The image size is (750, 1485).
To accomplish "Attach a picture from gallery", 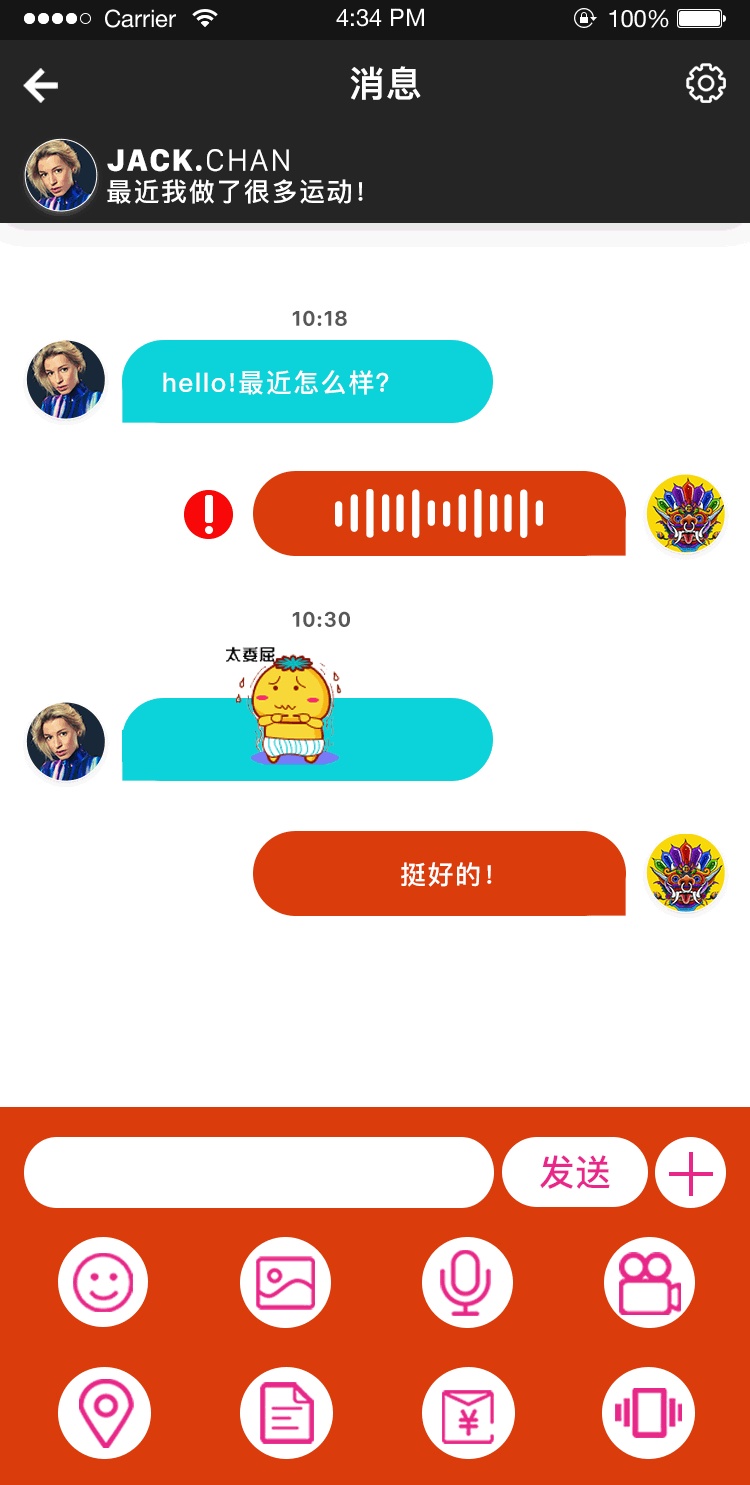I will (x=285, y=1282).
